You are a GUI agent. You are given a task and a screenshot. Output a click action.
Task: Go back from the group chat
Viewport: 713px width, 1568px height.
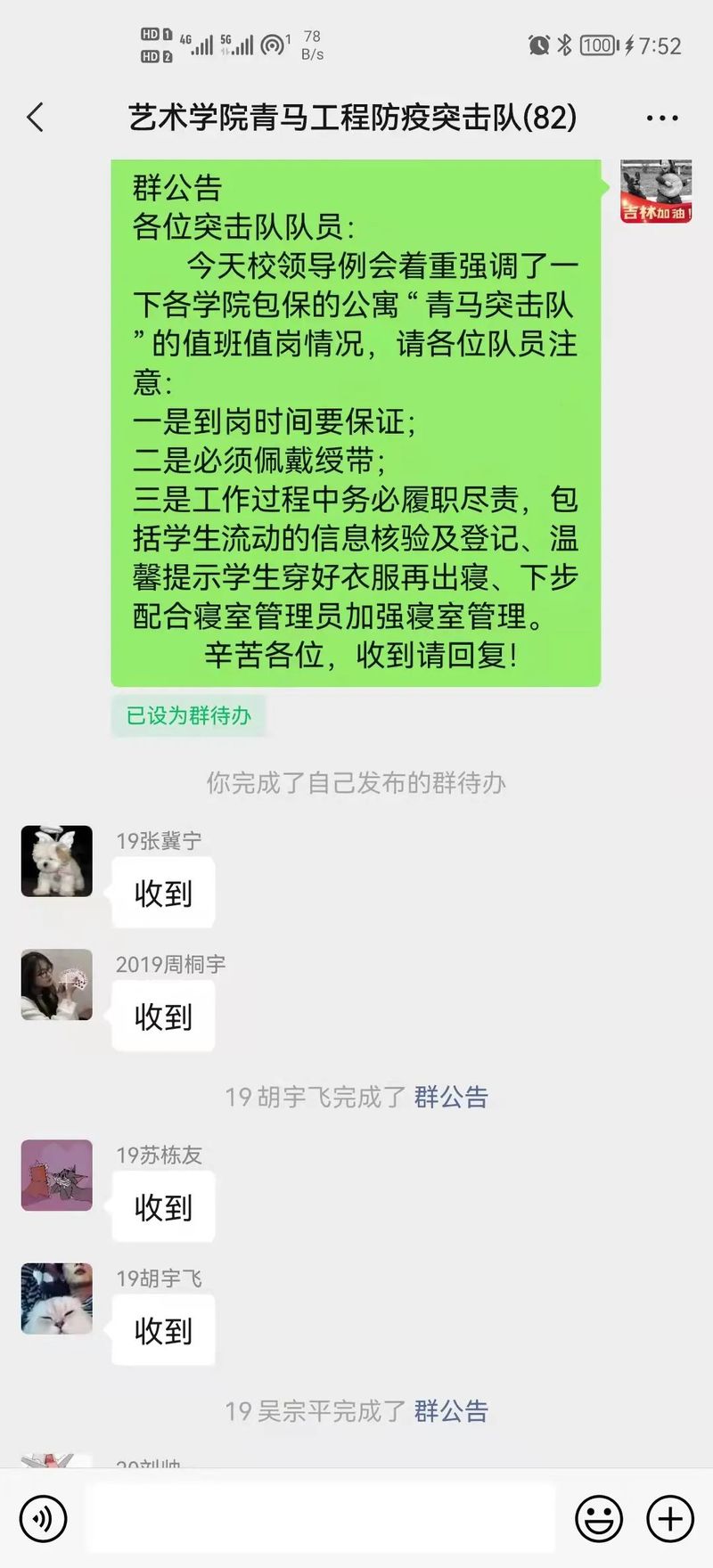coord(36,118)
